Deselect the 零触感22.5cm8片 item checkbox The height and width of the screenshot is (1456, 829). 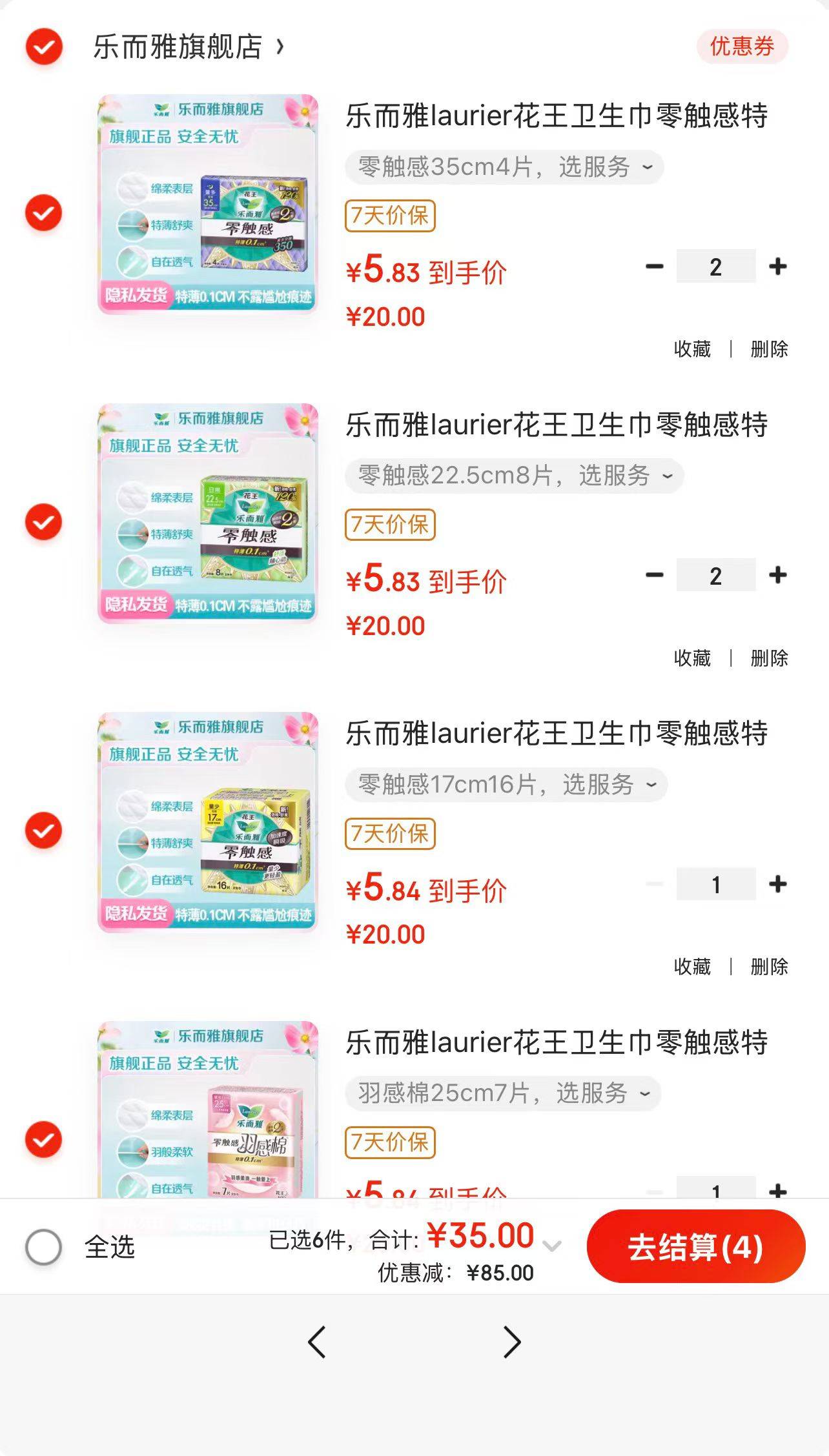[x=44, y=521]
